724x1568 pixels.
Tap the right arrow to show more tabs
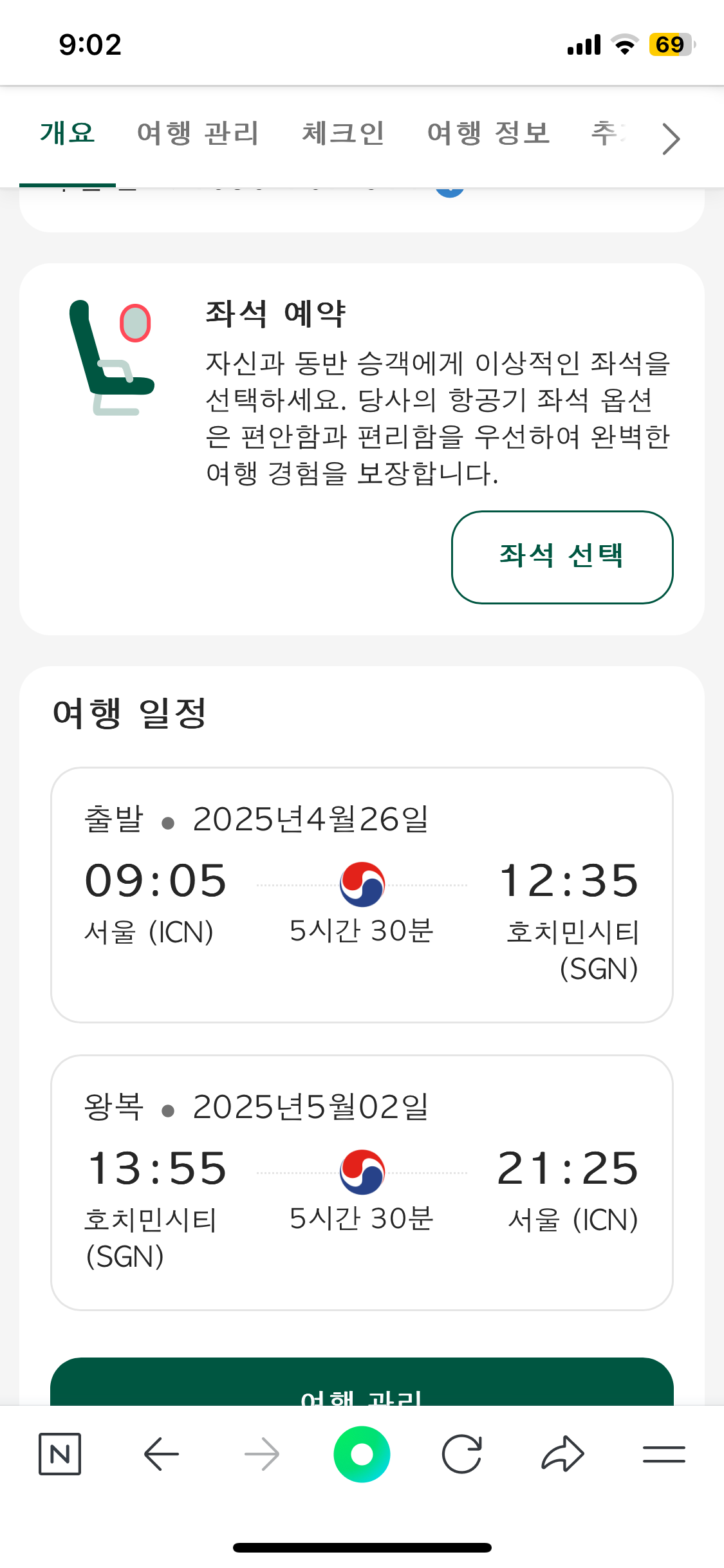[671, 139]
